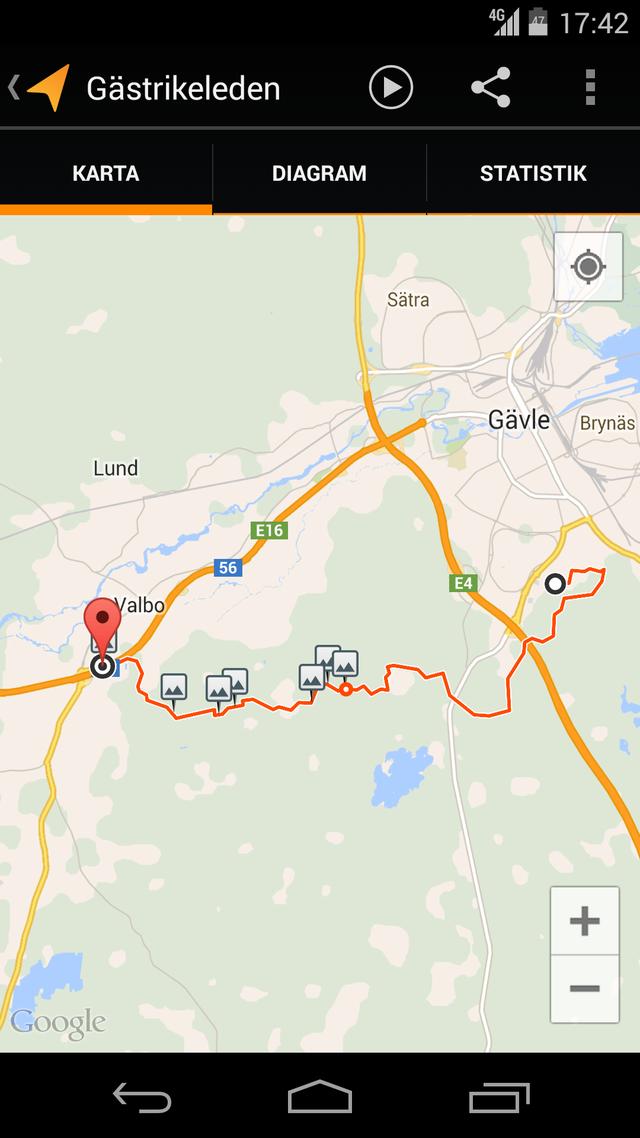Share this route
Viewport: 640px width, 1138px height.
pos(490,88)
